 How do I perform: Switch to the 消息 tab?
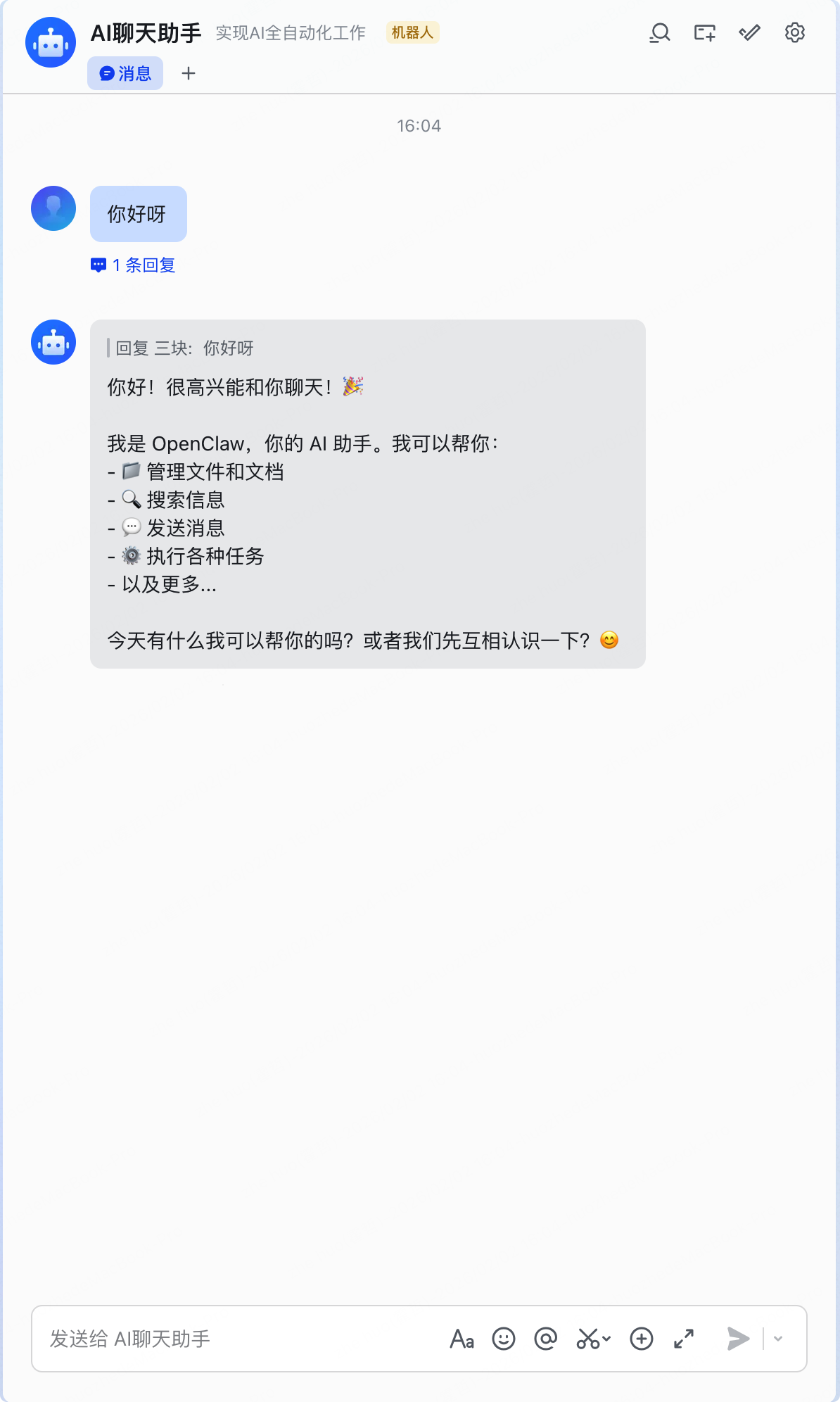[x=125, y=73]
